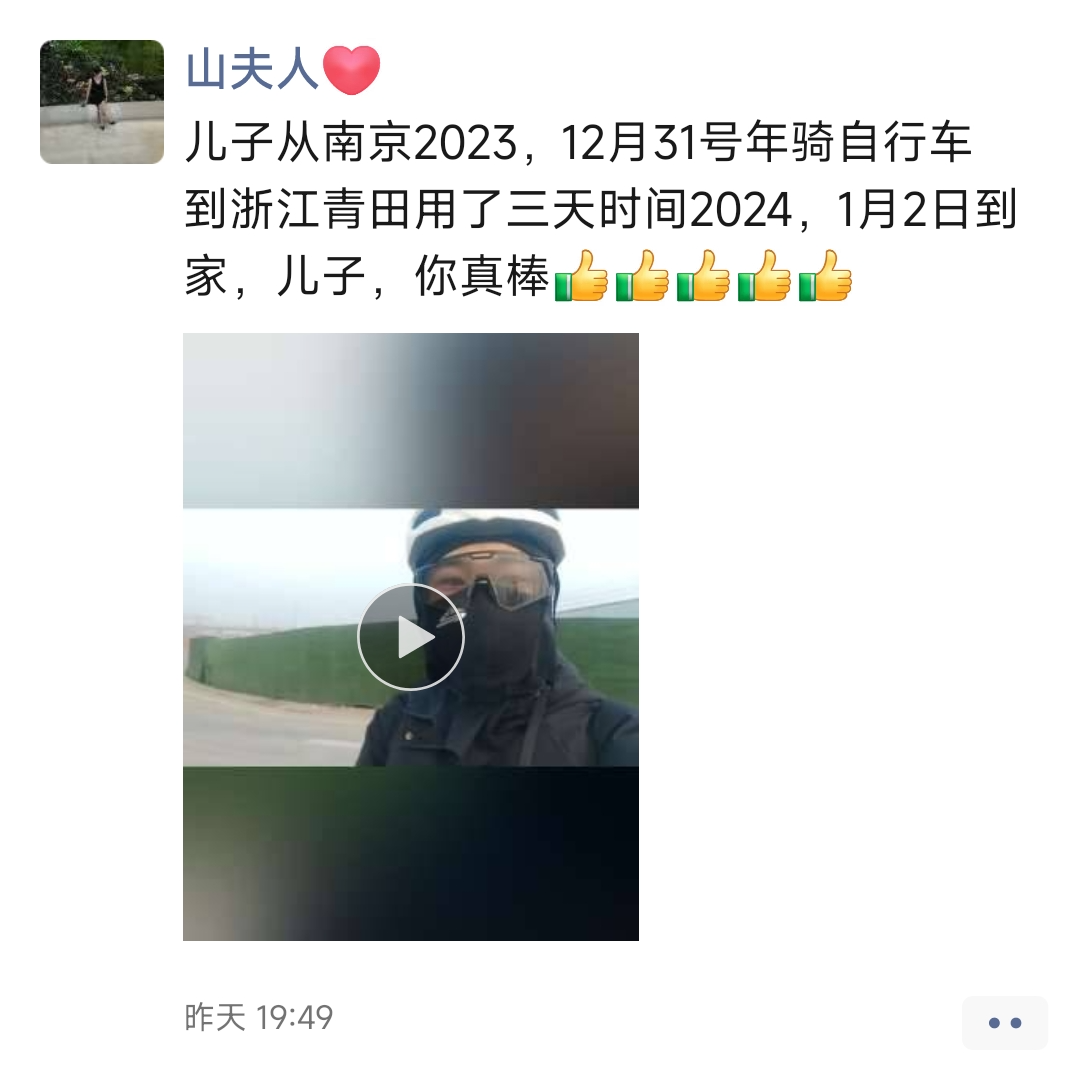
Task: Open the like/comment options button
Action: point(1004,1022)
